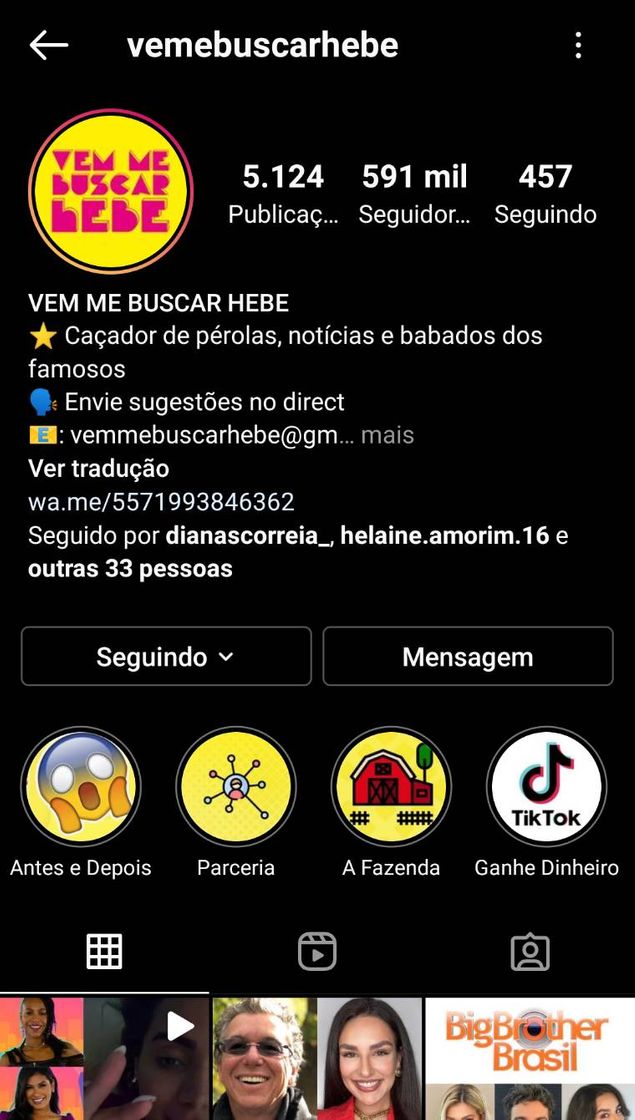The height and width of the screenshot is (1120, 635).
Task: Go back using the arrow
Action: tap(48, 45)
